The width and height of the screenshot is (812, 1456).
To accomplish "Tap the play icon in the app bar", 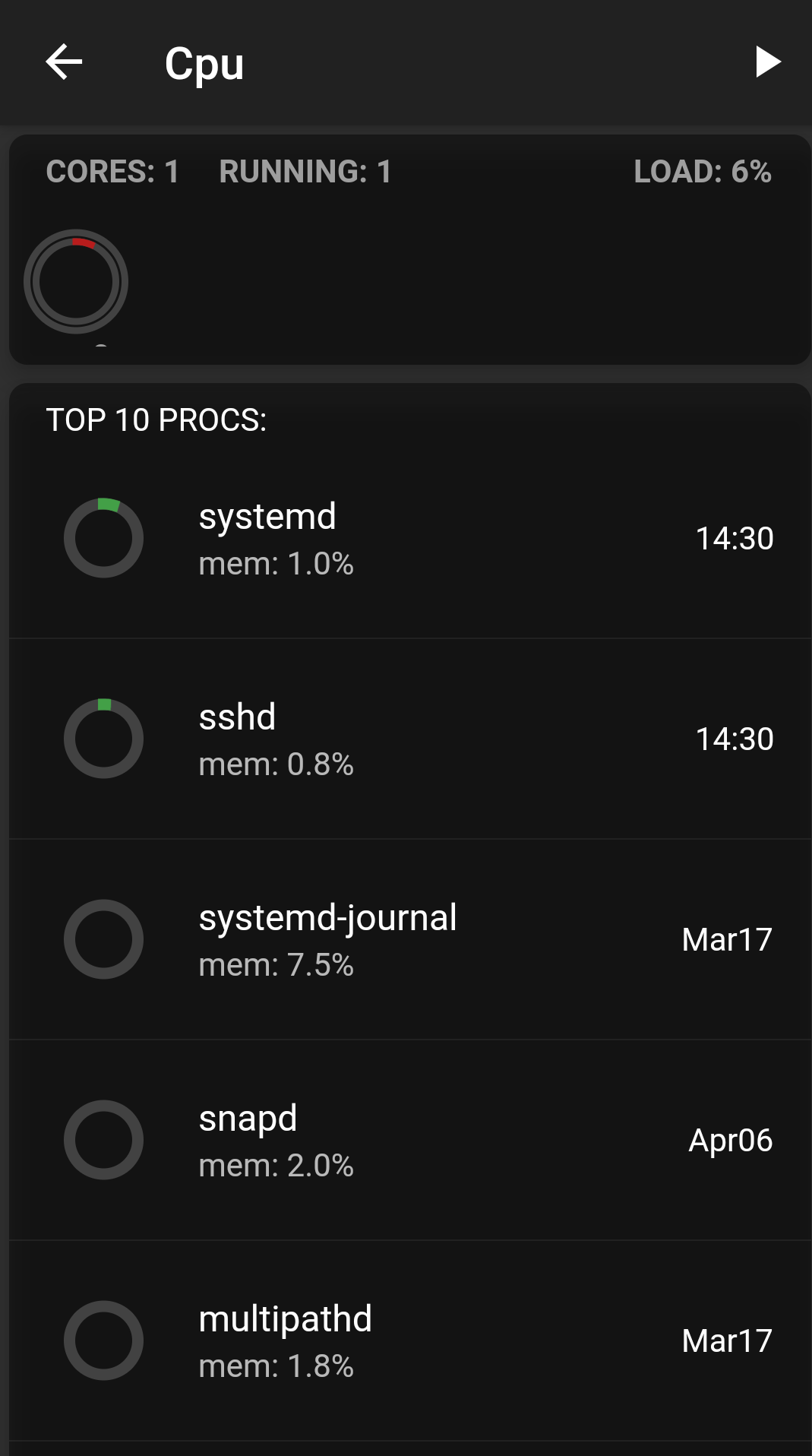I will click(767, 62).
